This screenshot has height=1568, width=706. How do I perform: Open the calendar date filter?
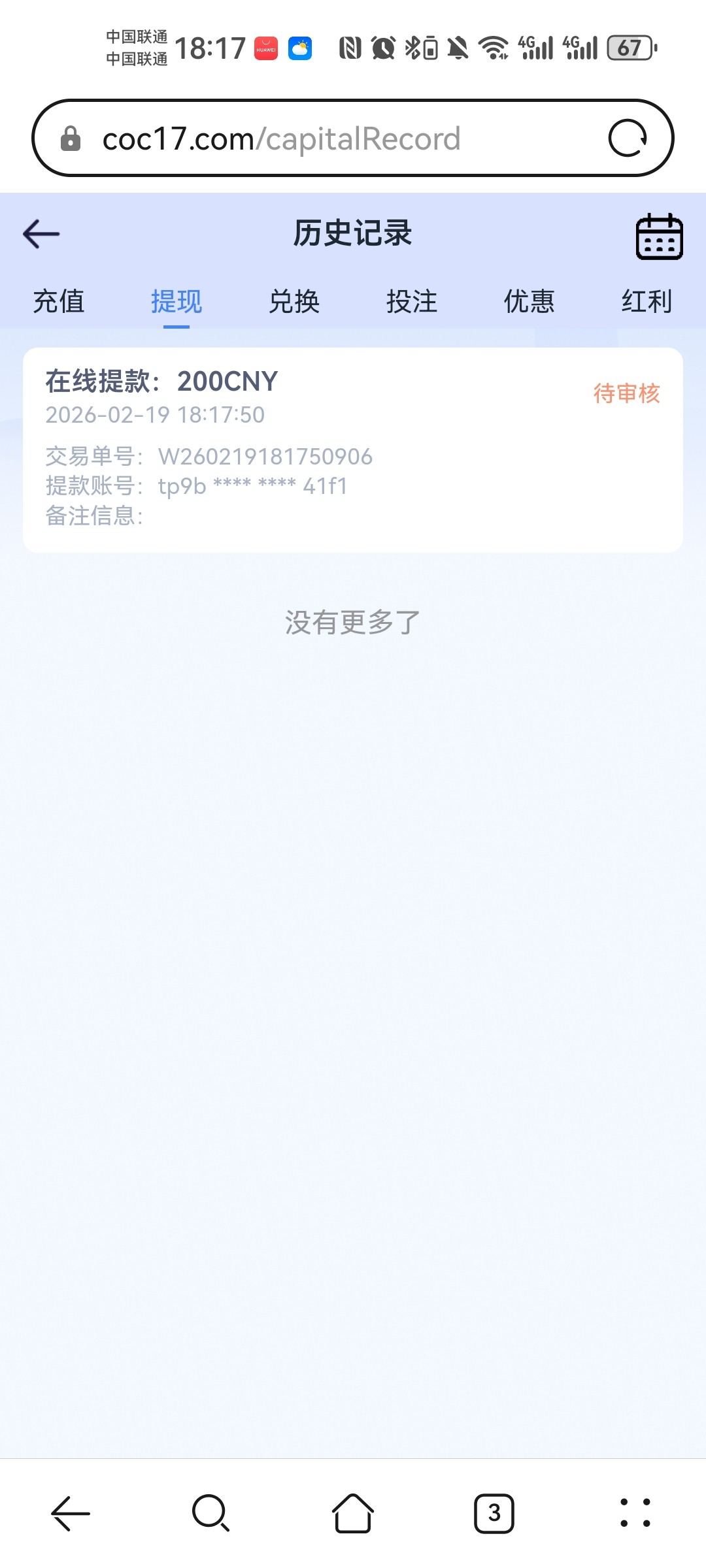pos(659,237)
